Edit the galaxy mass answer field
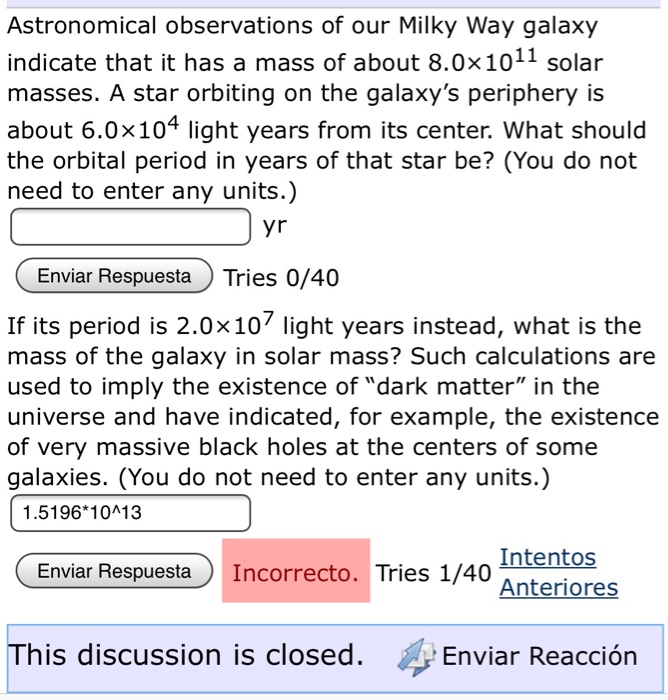This screenshot has height=700, width=668. [x=129, y=513]
